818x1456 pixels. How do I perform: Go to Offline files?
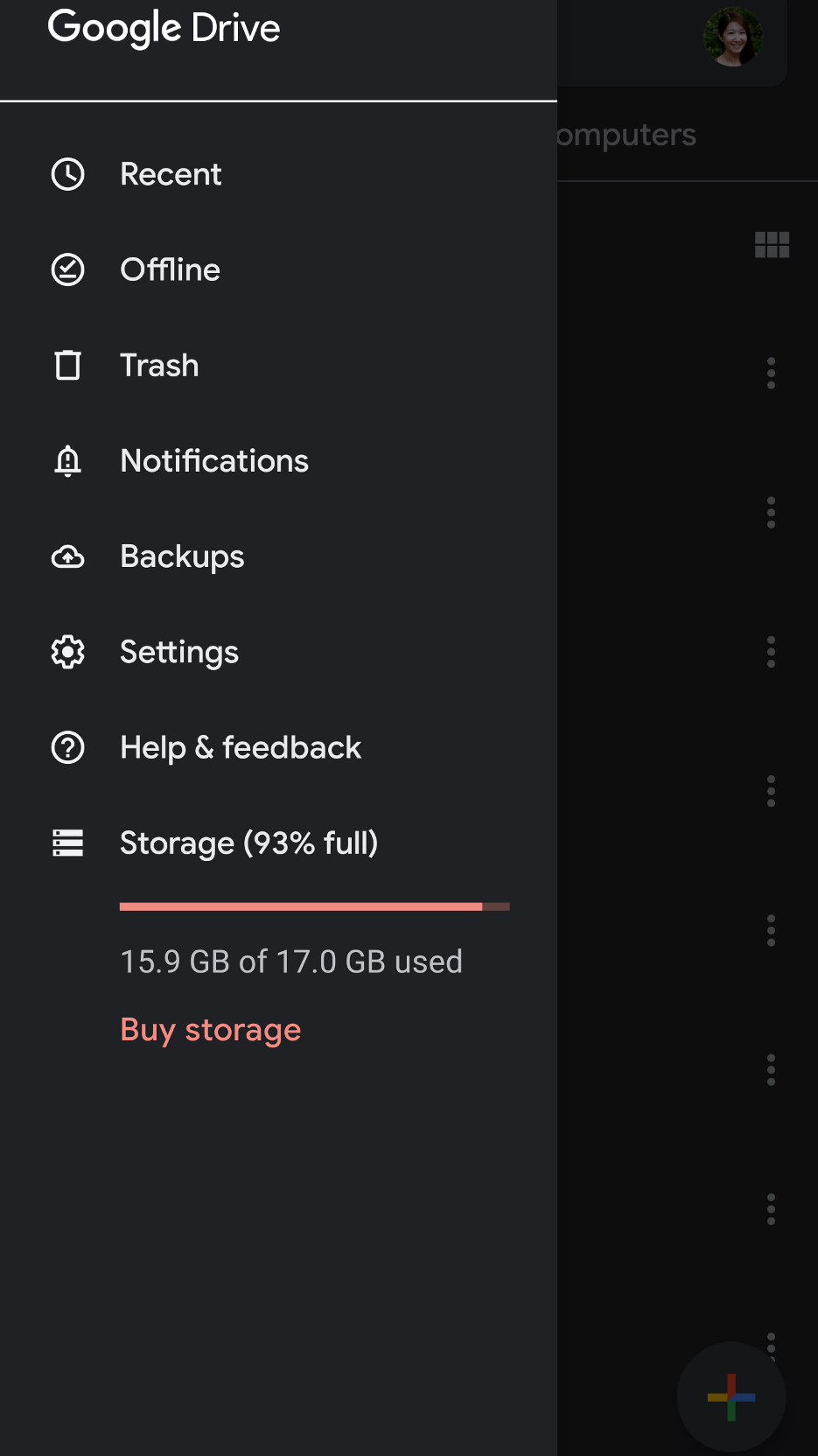point(170,269)
